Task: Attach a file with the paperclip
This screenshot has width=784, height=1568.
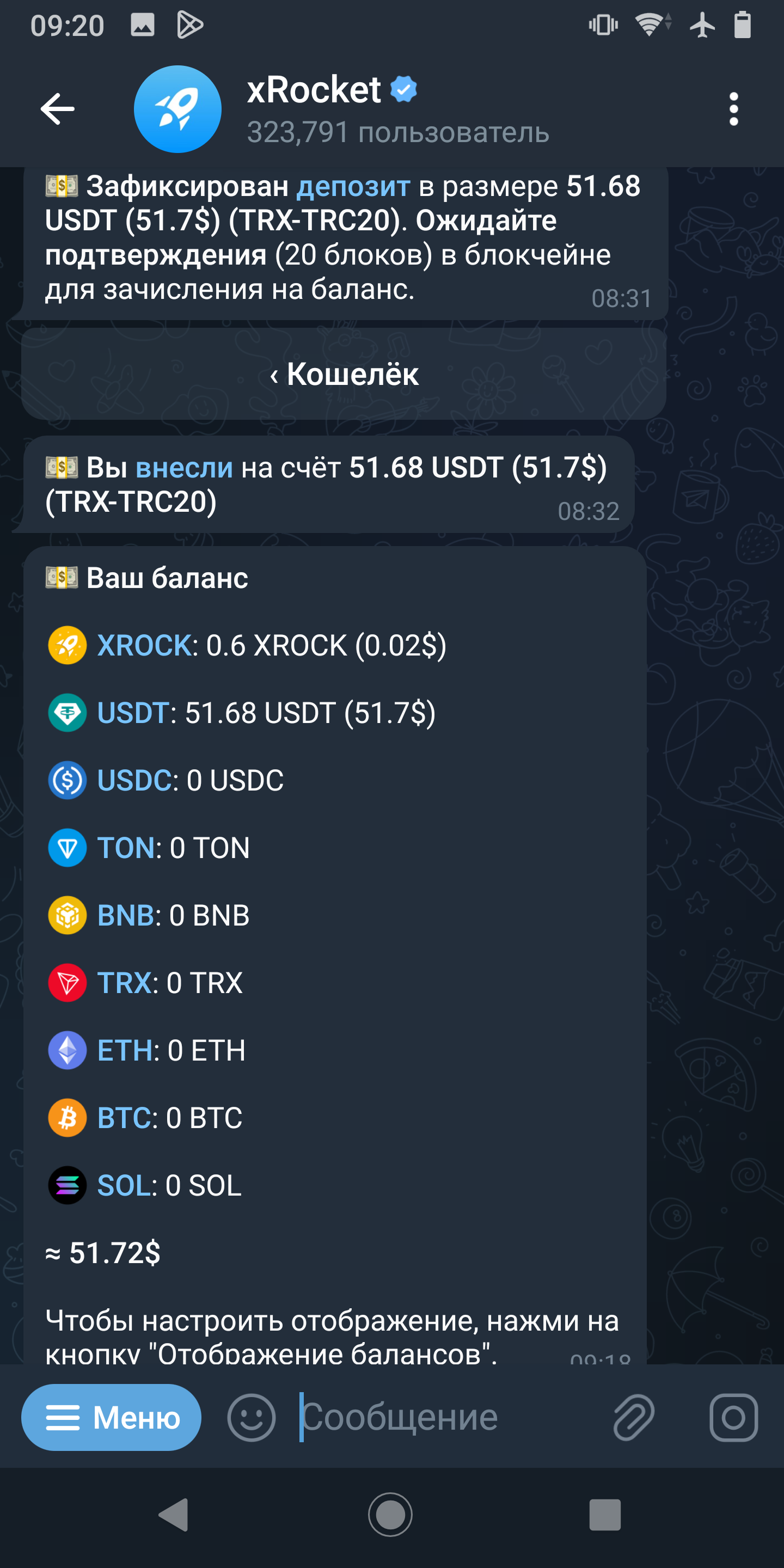Action: 633,1418
